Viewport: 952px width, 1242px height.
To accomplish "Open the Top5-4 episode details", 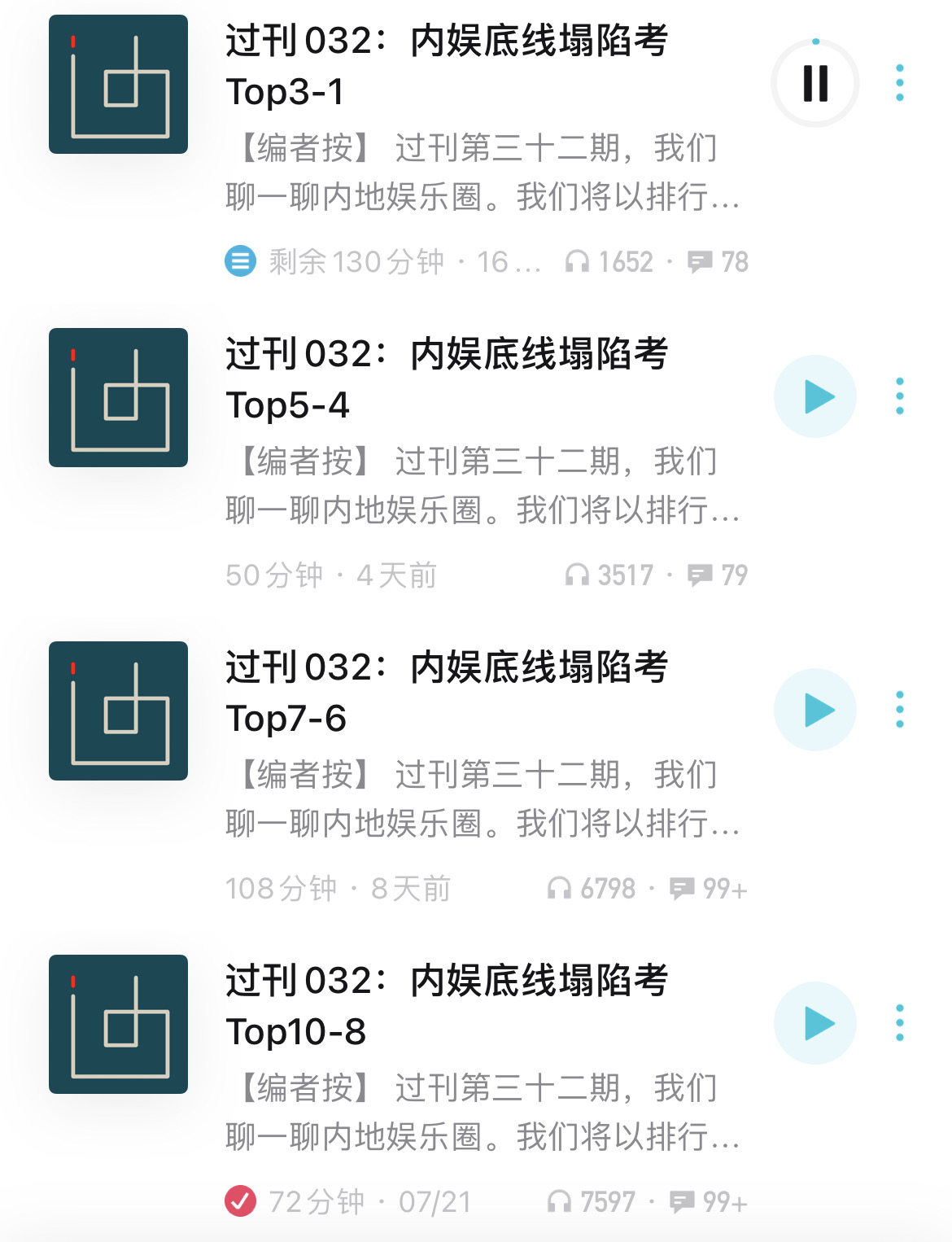I will (448, 378).
